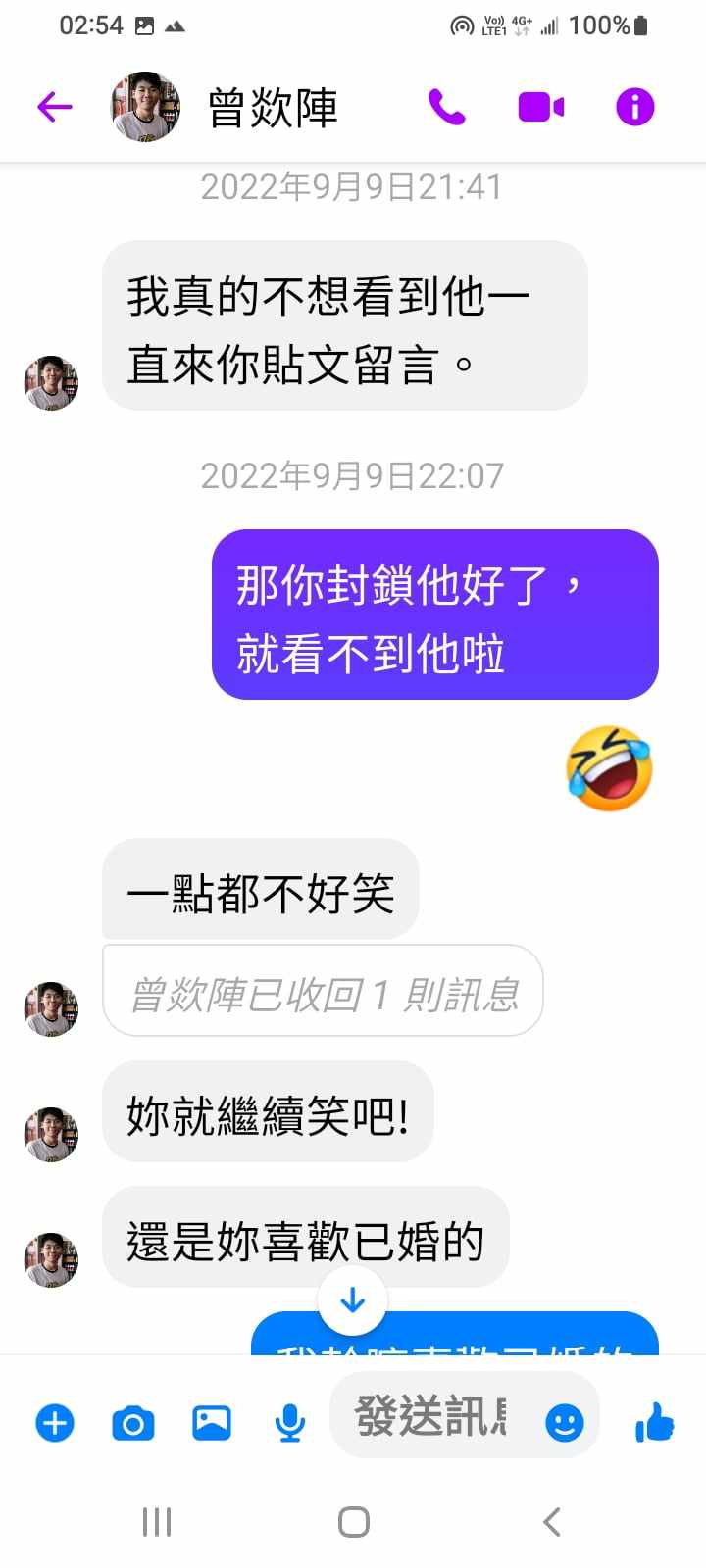
Task: Open the plus more-options menu
Action: click(x=55, y=1422)
